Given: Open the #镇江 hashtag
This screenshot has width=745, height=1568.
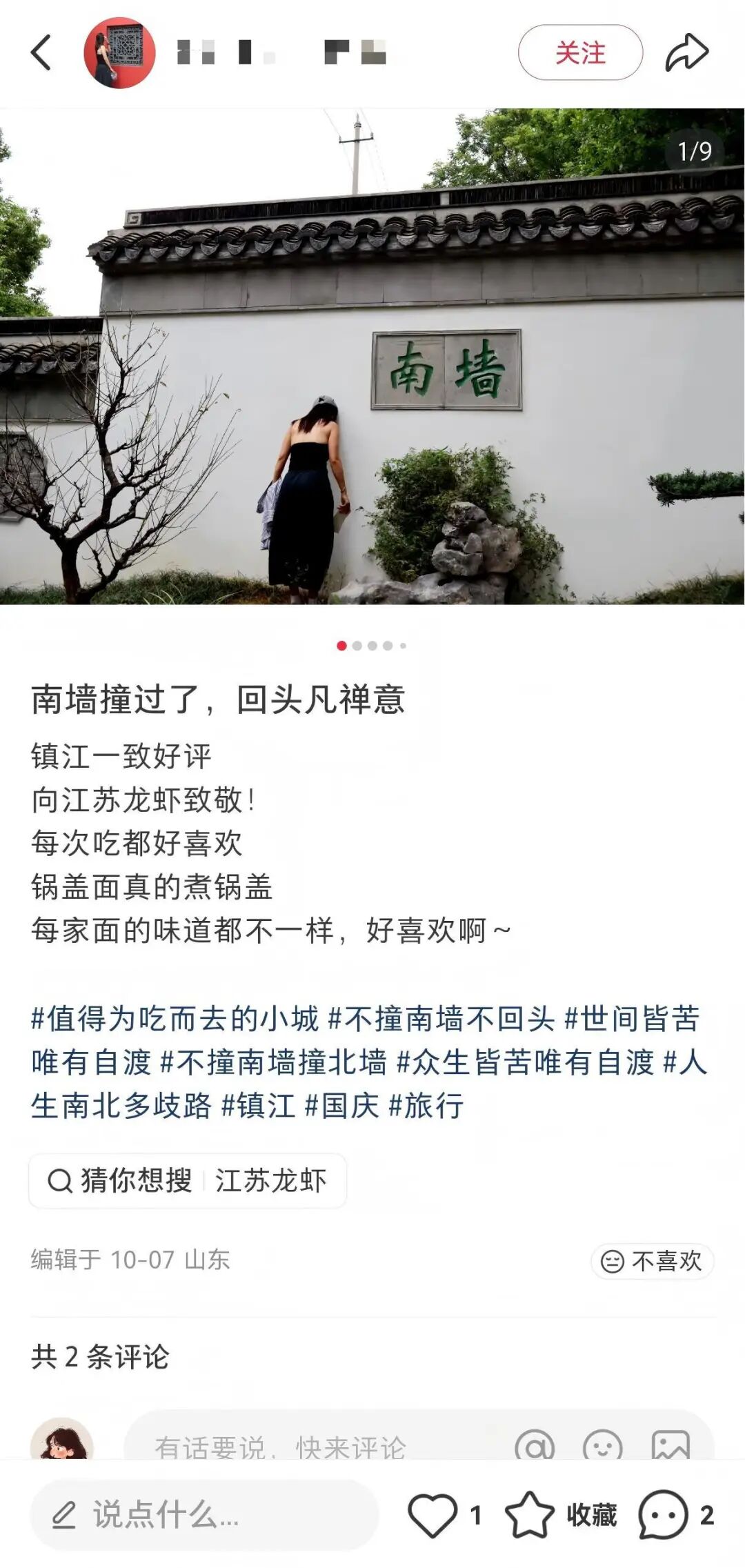Looking at the screenshot, I should tap(259, 1106).
